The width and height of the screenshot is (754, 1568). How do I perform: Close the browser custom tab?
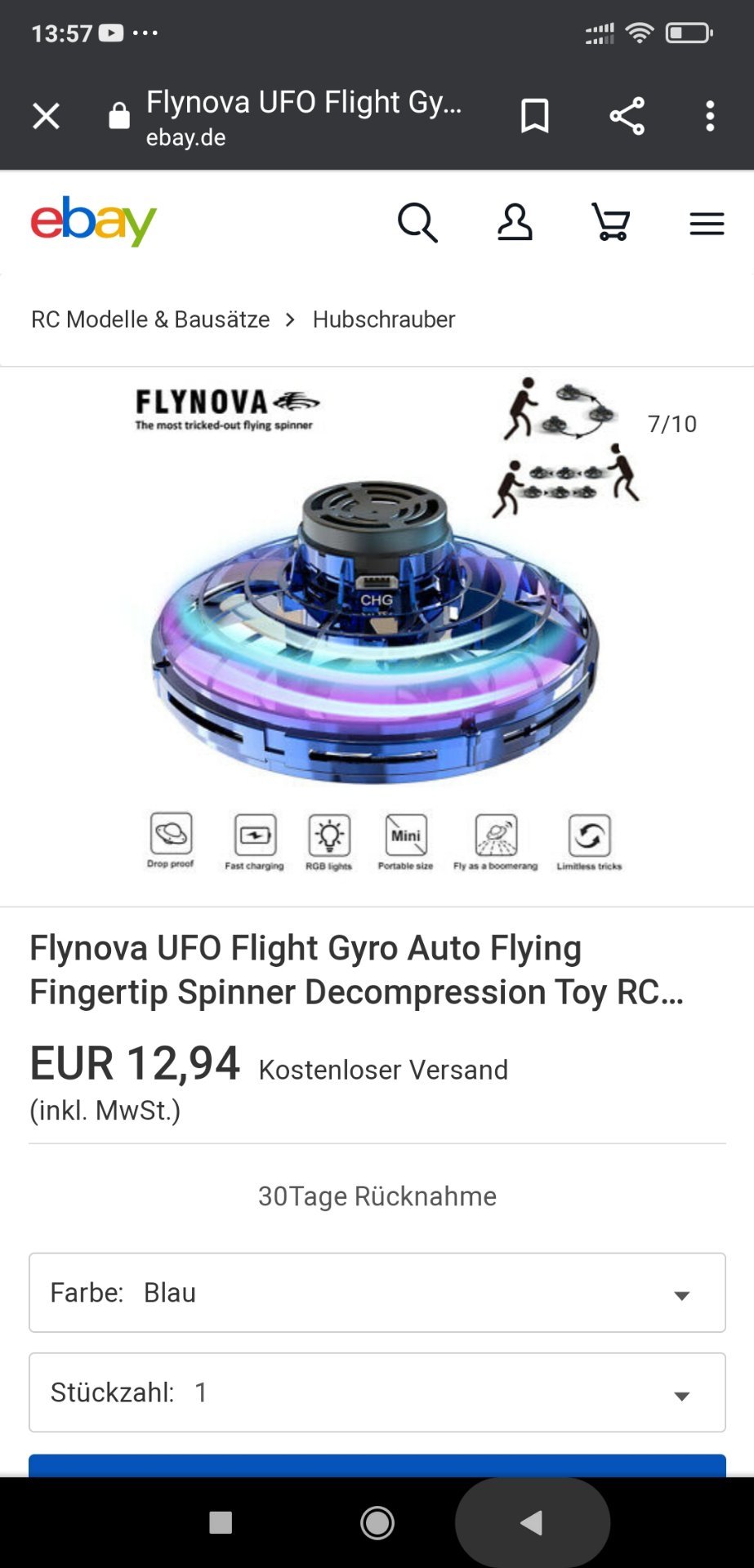tap(47, 116)
